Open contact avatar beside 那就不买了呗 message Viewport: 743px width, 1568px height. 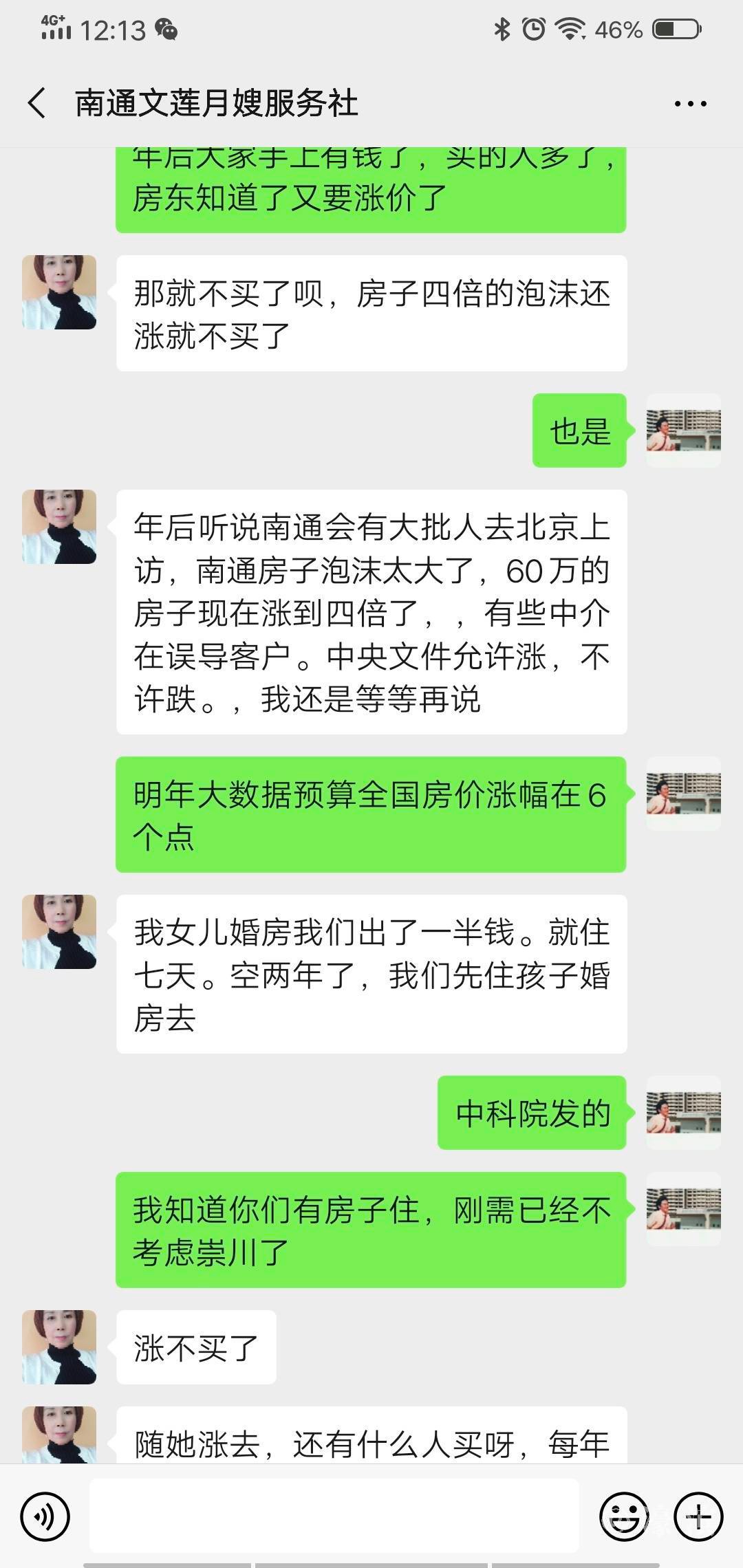pos(59,292)
